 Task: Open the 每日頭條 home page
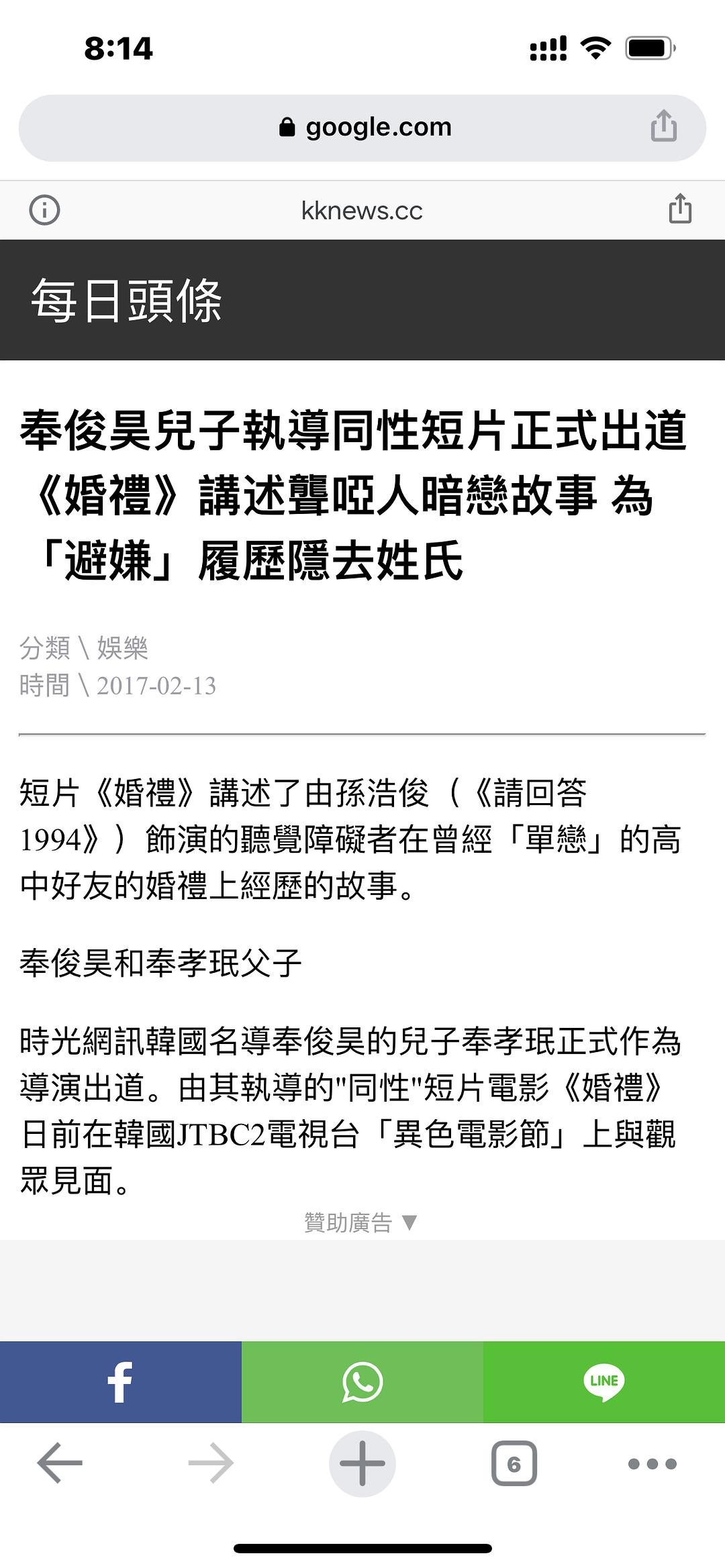coord(126,300)
